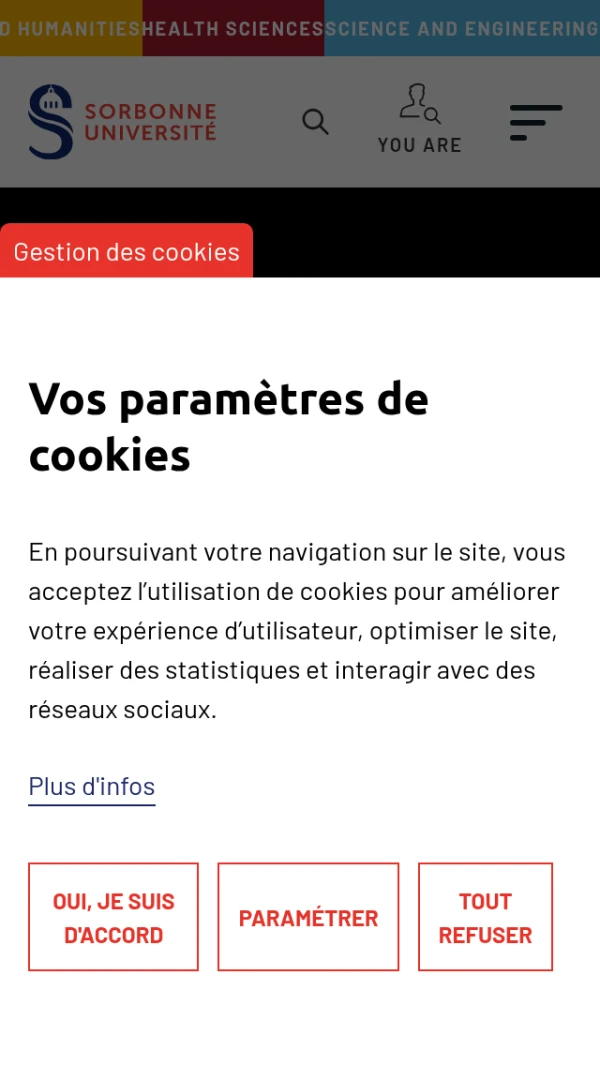Go to the Humanities section
Viewport: 600px width, 1065px height.
[70, 28]
